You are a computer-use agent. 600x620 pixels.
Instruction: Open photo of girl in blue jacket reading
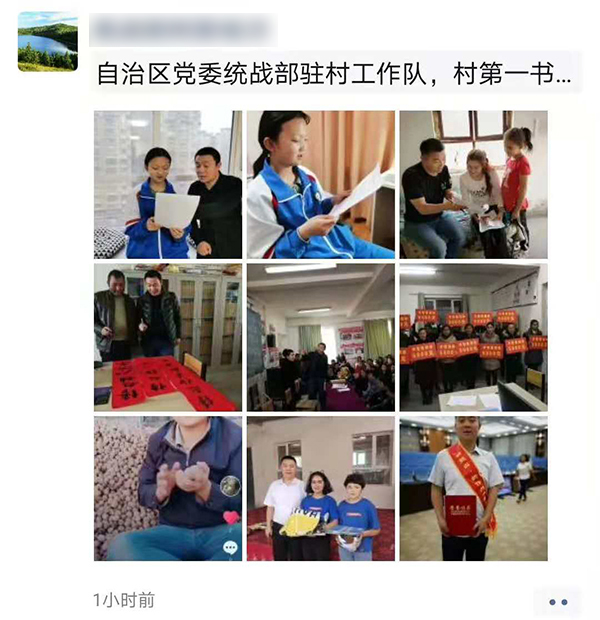tap(320, 184)
